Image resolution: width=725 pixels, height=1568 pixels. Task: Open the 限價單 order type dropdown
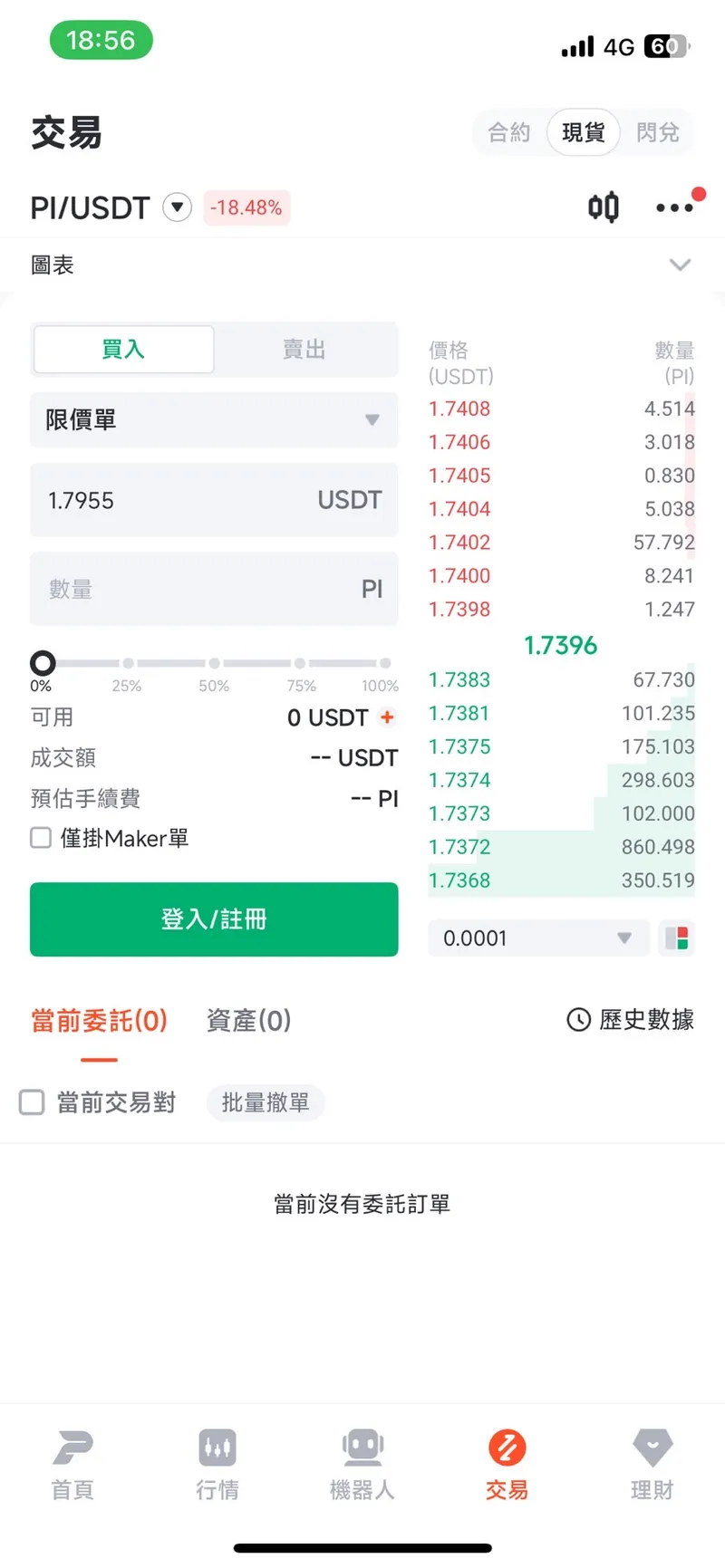point(214,419)
